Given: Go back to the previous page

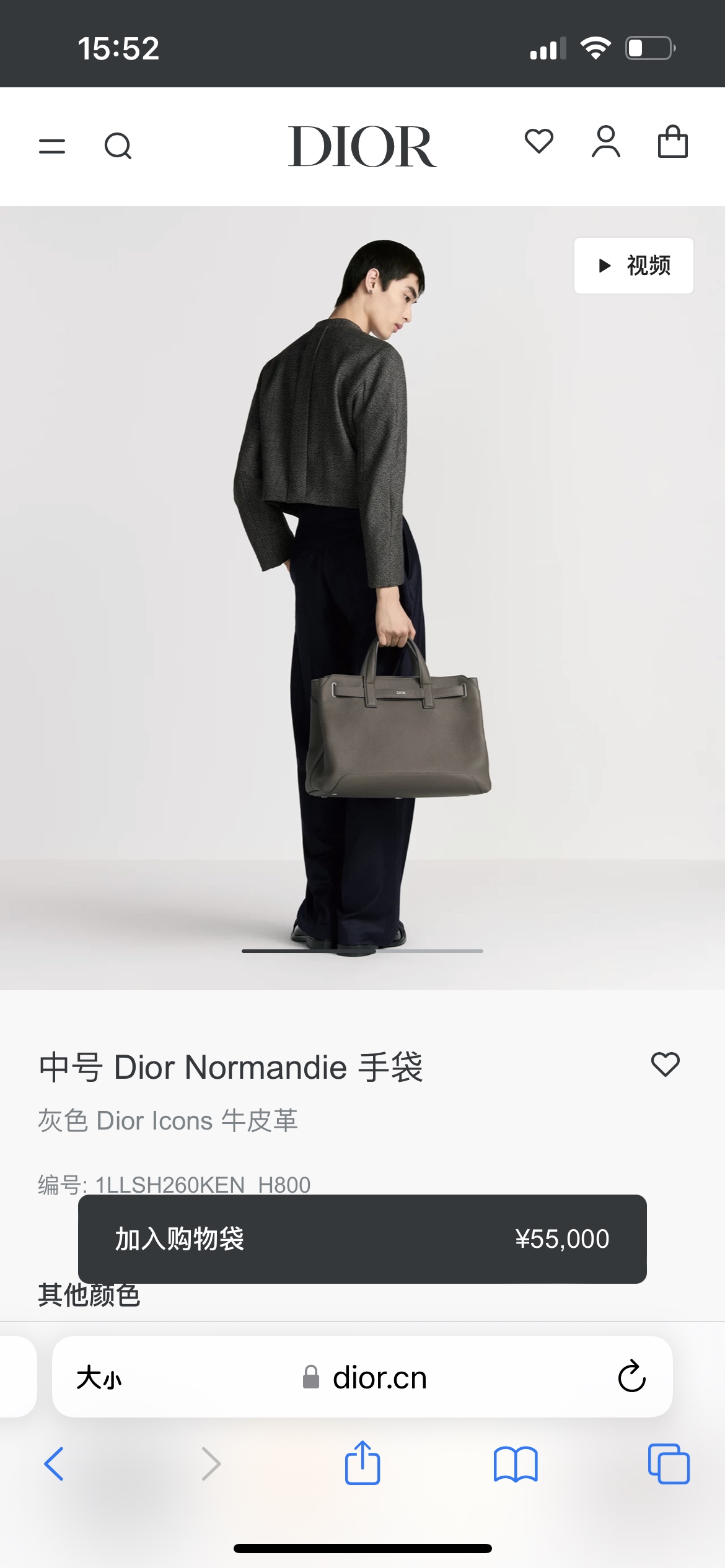Looking at the screenshot, I should (54, 1464).
